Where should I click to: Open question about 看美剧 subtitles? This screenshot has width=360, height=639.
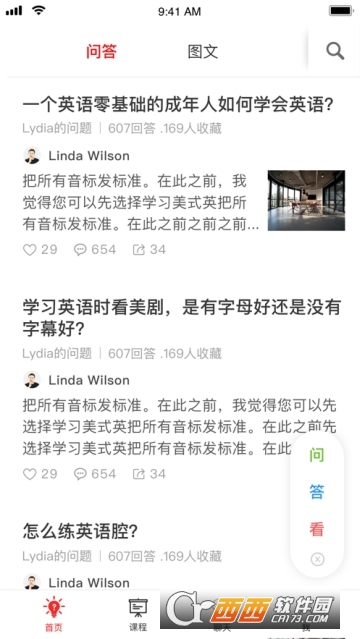(x=181, y=318)
